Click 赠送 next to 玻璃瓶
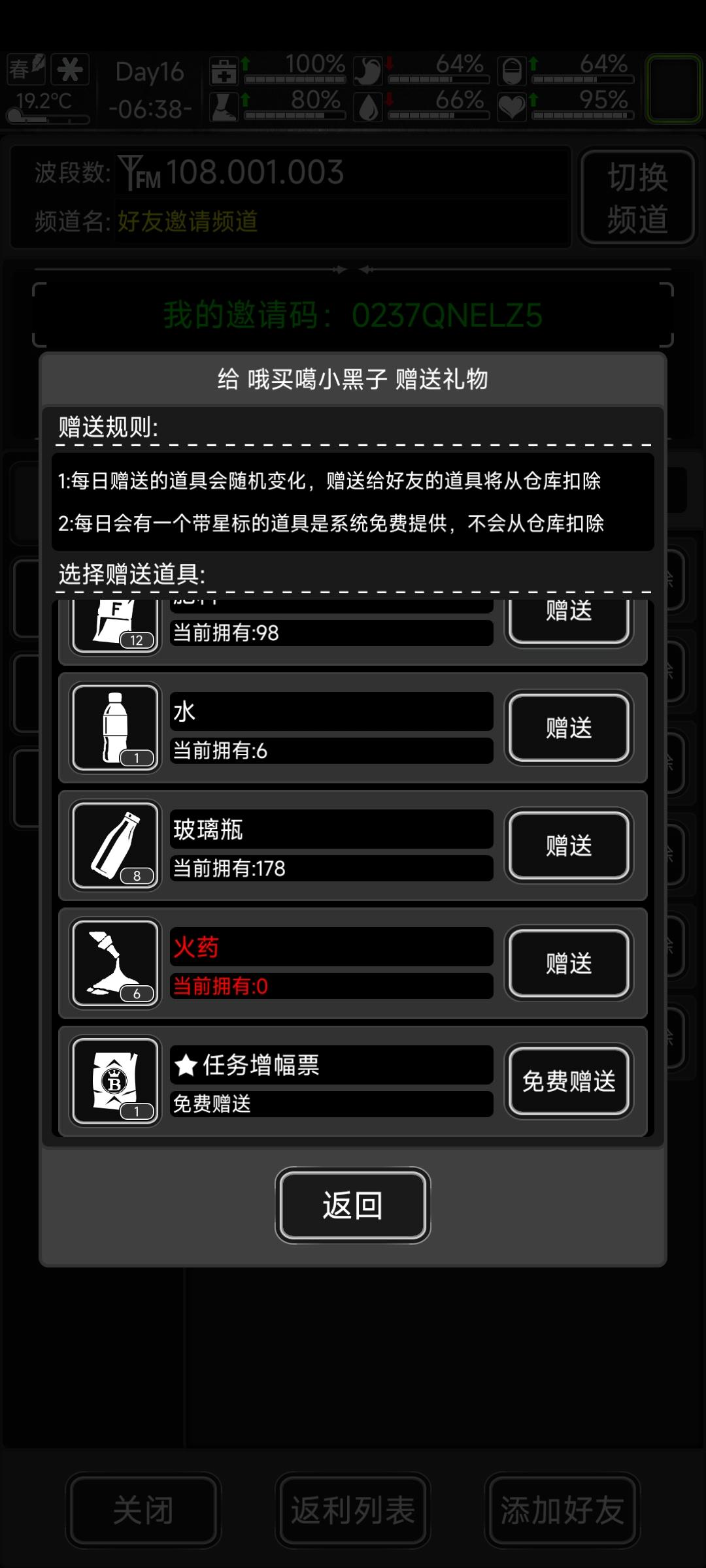The image size is (706, 1568). (567, 845)
